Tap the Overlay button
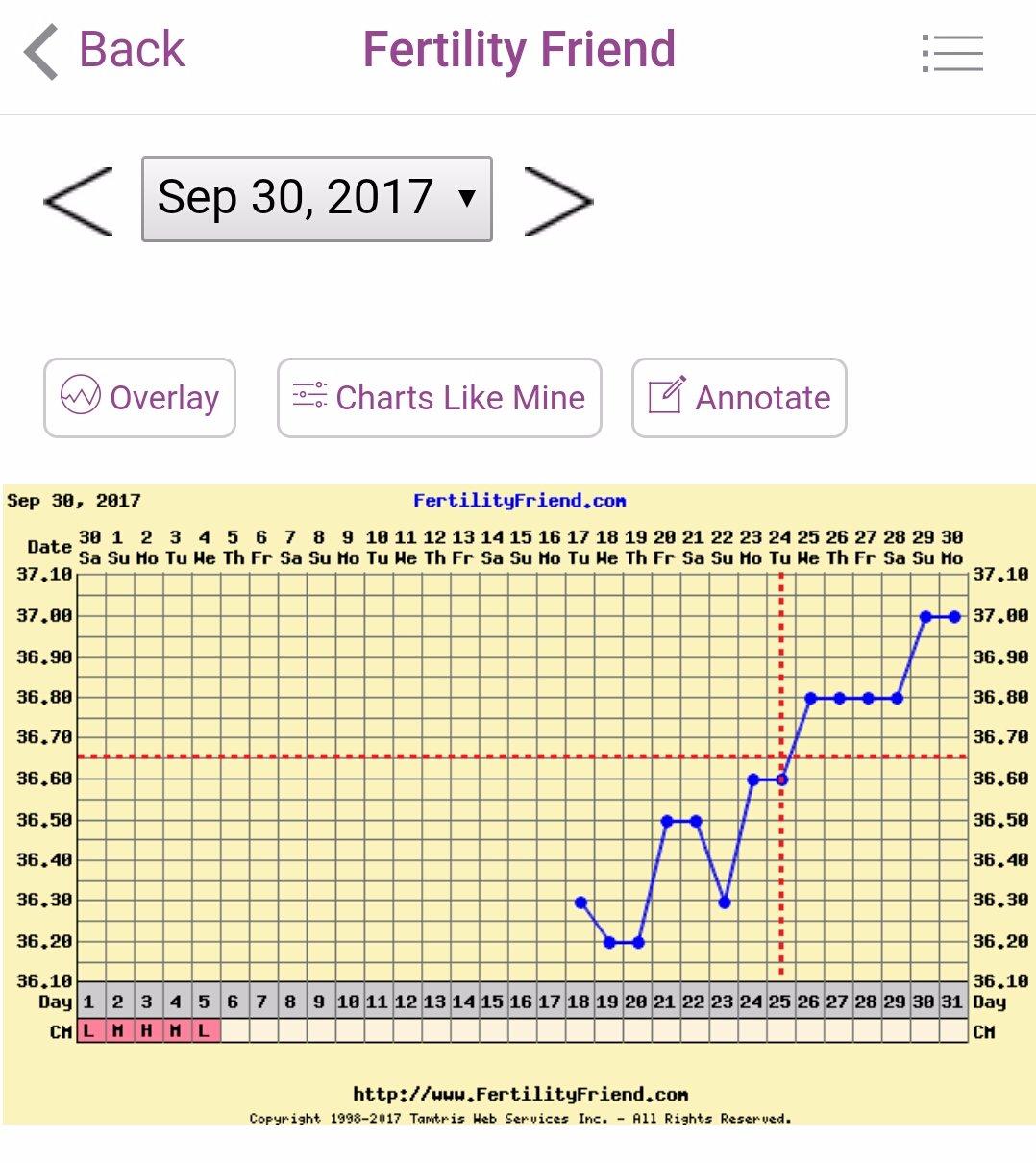This screenshot has height=1163, width=1036. click(x=139, y=397)
